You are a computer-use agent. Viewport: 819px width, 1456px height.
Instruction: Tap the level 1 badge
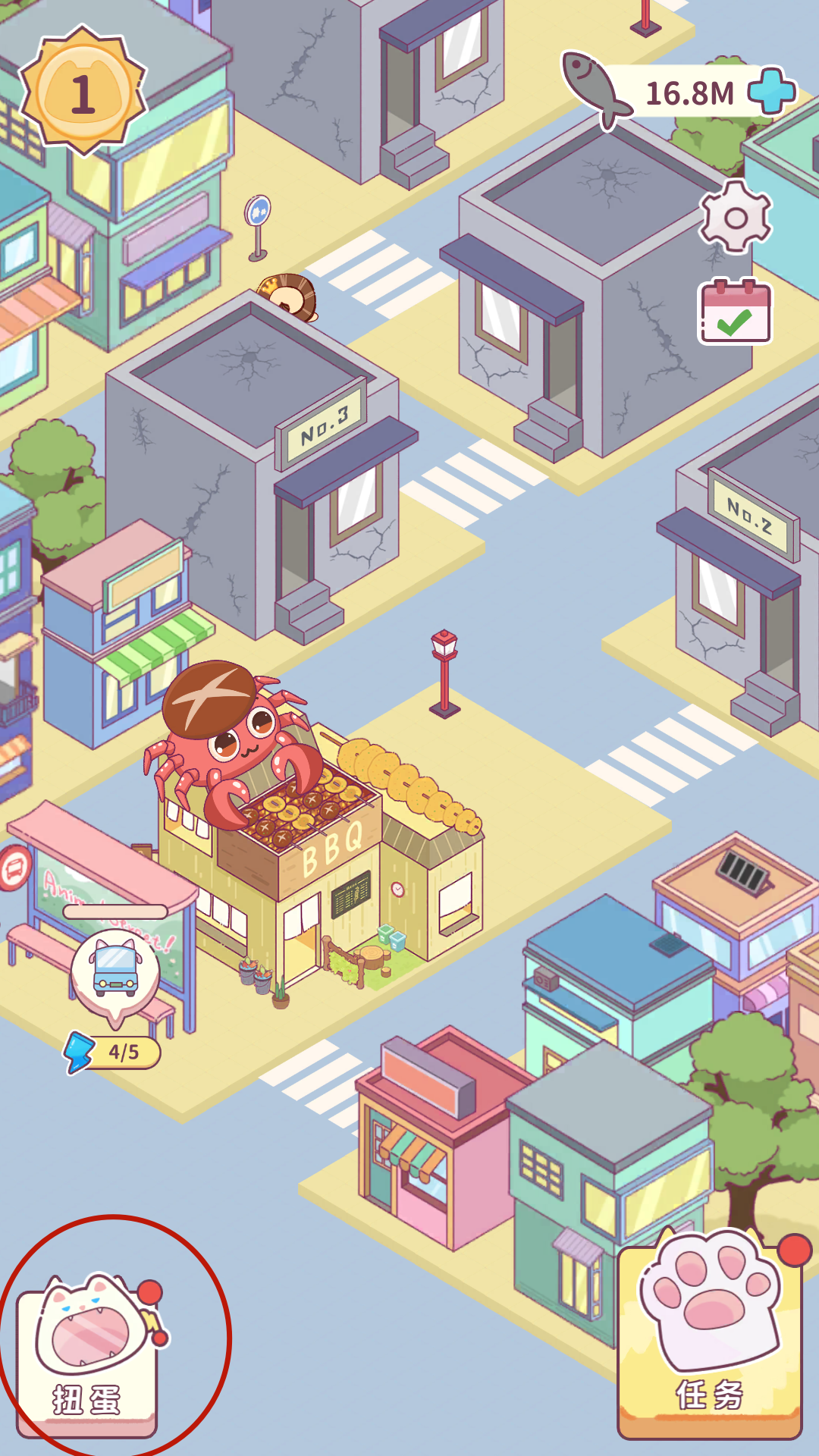point(83,93)
